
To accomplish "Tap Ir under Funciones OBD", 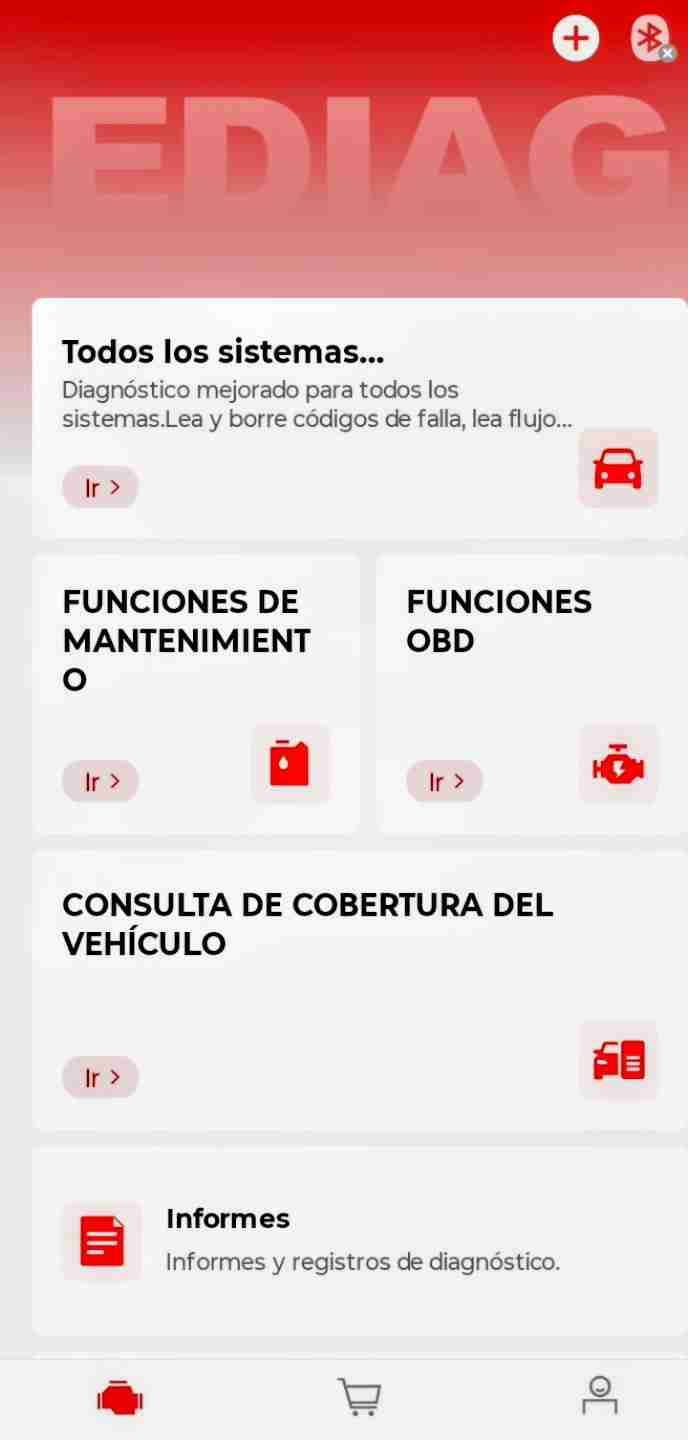I will pos(444,781).
